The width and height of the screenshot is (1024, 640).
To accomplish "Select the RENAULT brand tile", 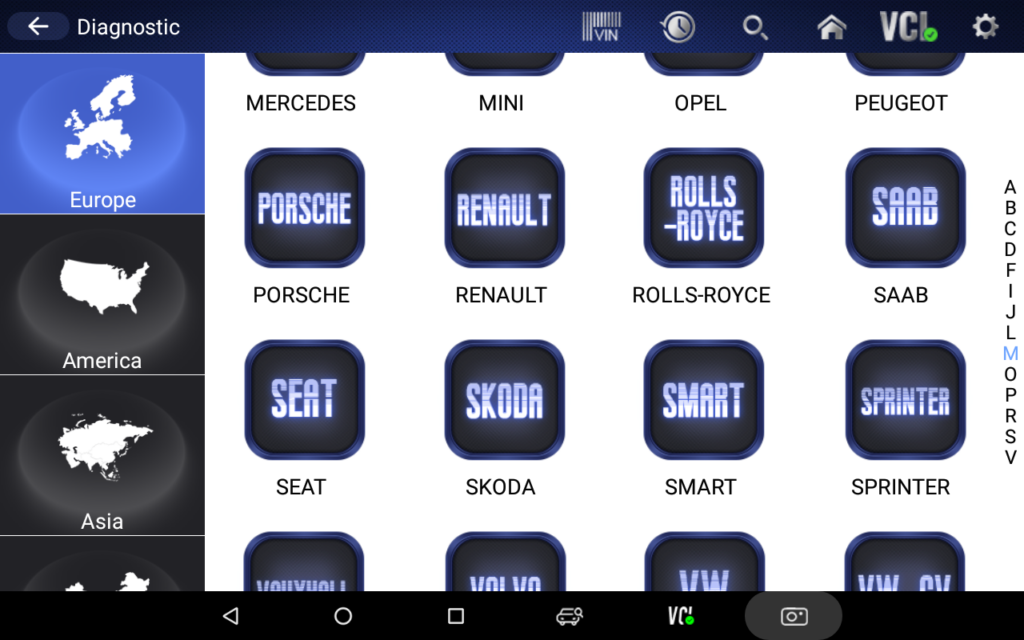I will [504, 208].
